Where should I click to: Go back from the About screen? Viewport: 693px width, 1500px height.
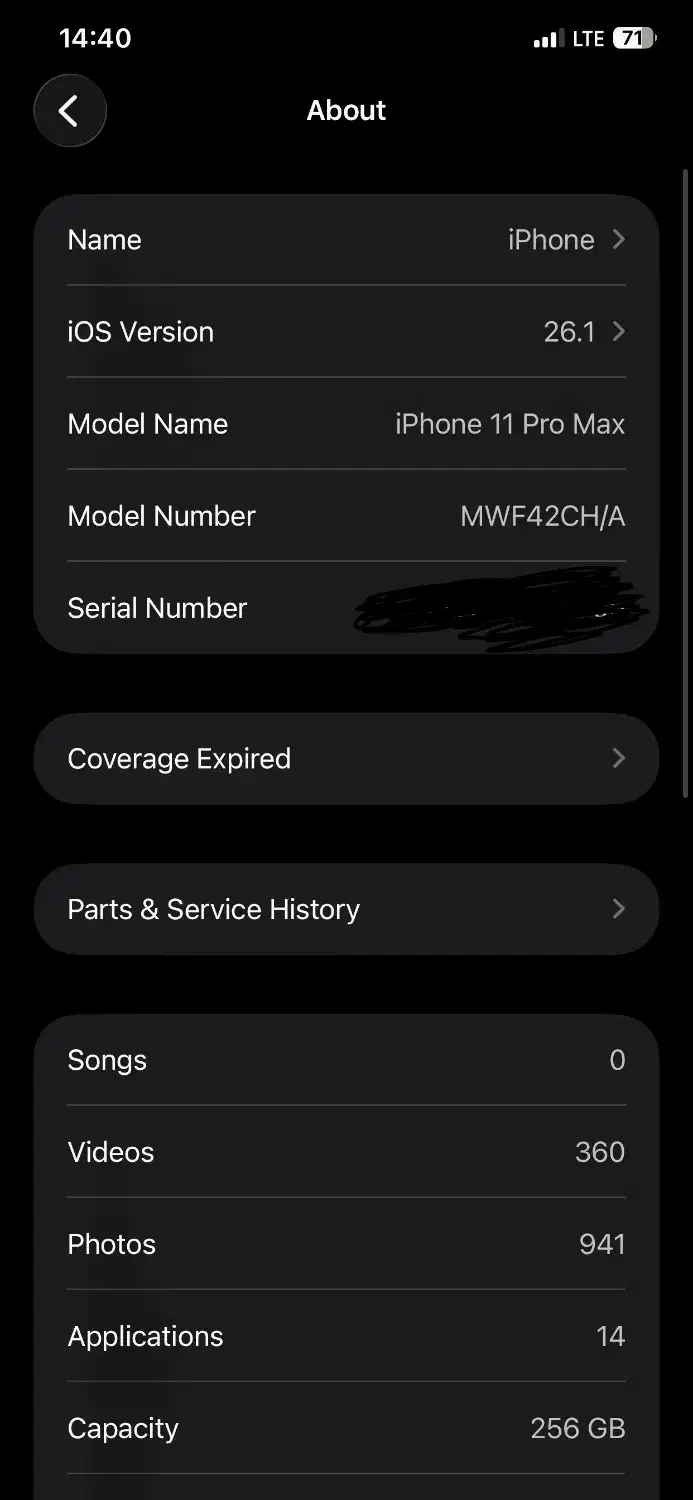(x=69, y=111)
